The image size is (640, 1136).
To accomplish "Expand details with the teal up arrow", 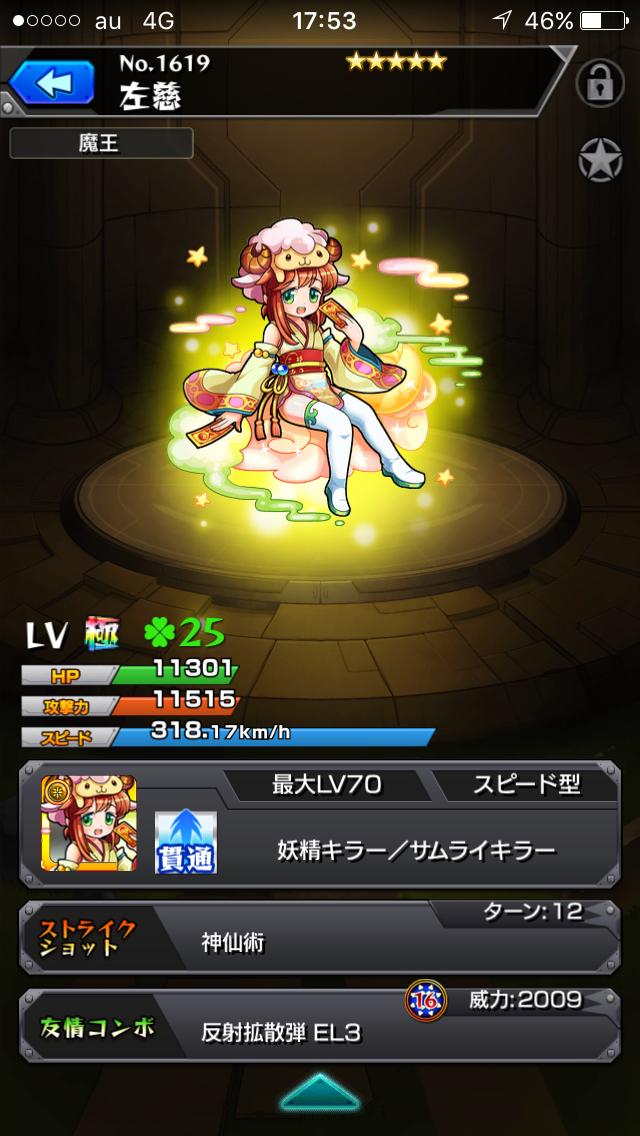I will tap(319, 1092).
